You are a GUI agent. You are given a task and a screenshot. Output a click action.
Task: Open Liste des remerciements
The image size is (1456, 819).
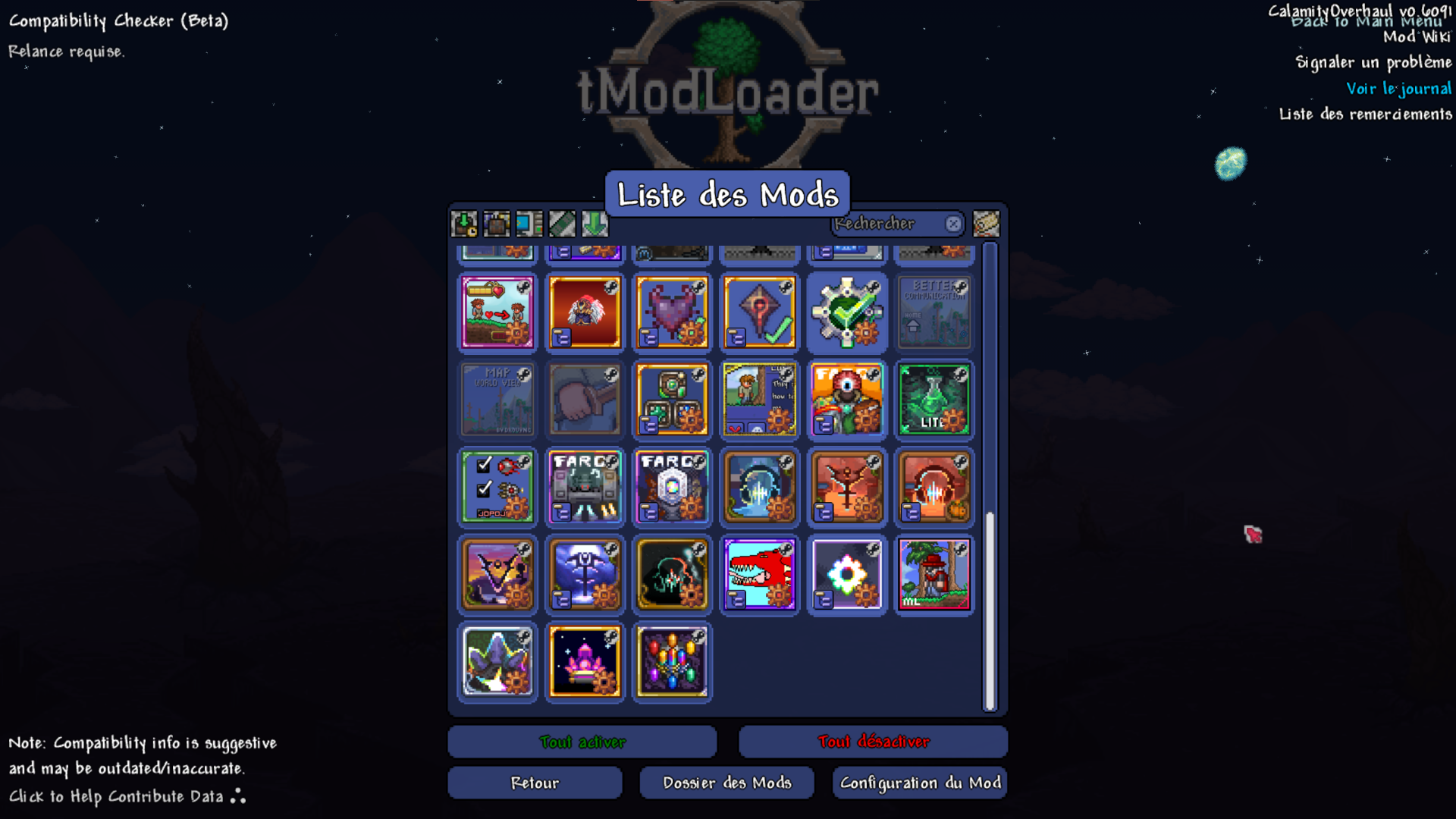[x=1365, y=115]
